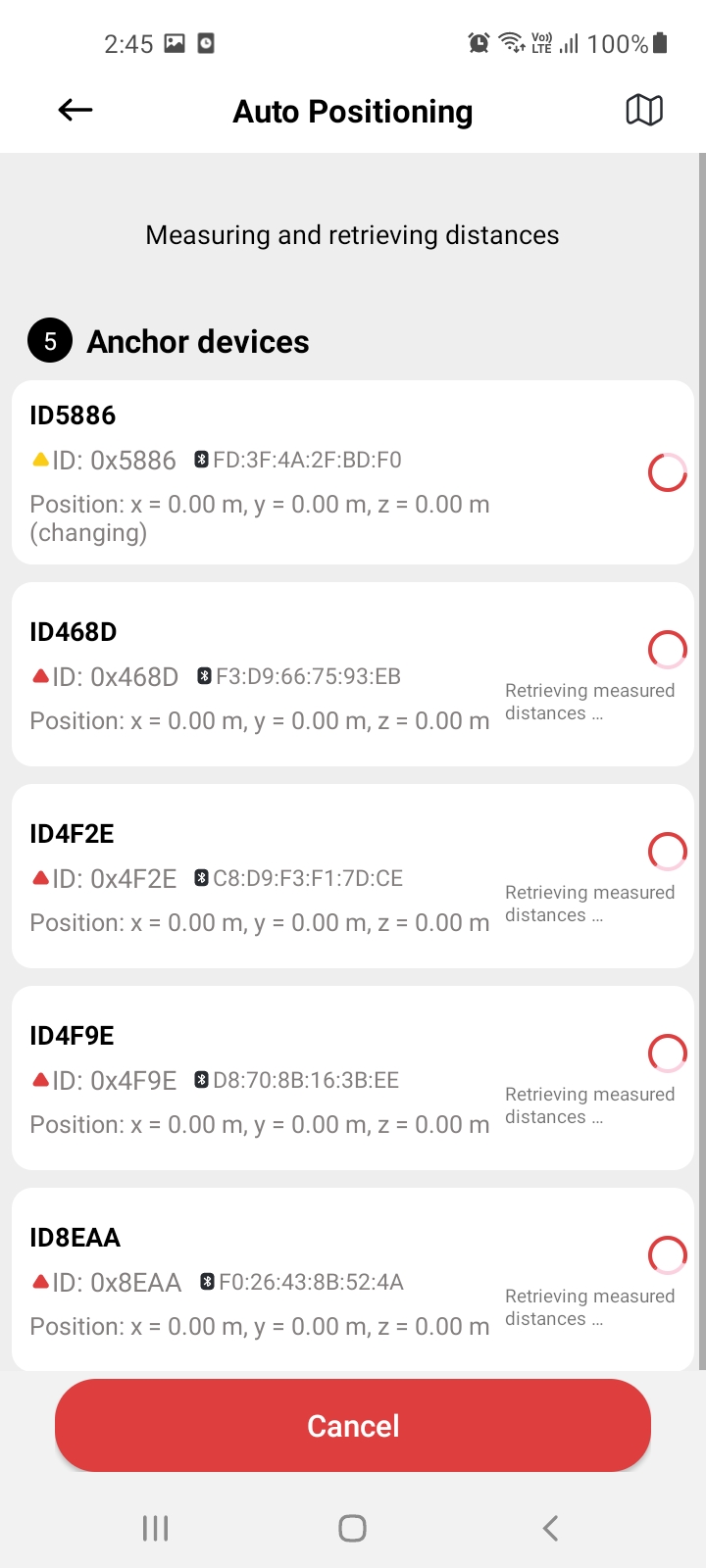
Task: Open the system recent apps button
Action: tap(156, 1528)
